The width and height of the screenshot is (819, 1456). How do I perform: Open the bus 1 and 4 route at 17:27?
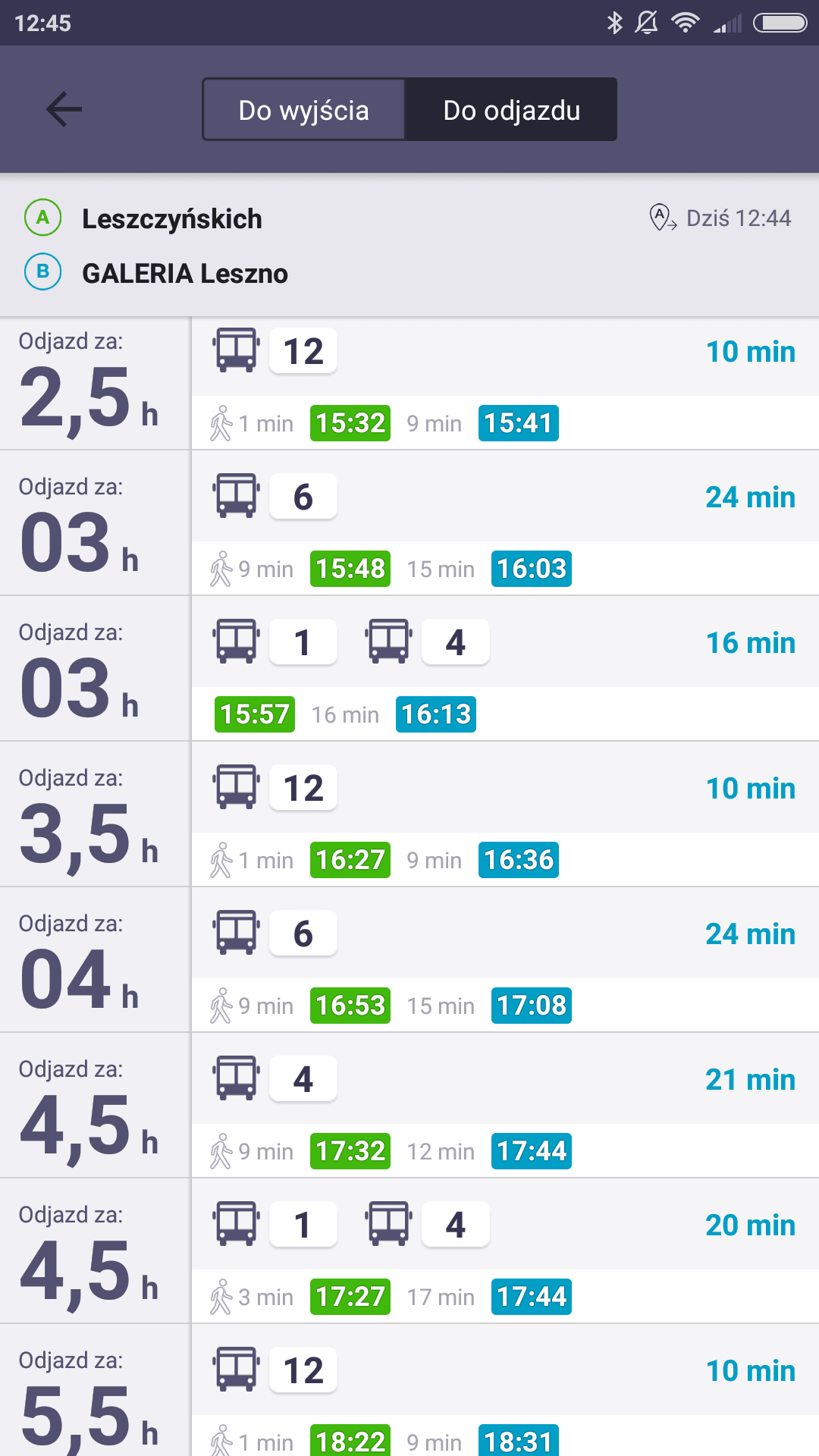(409, 1250)
